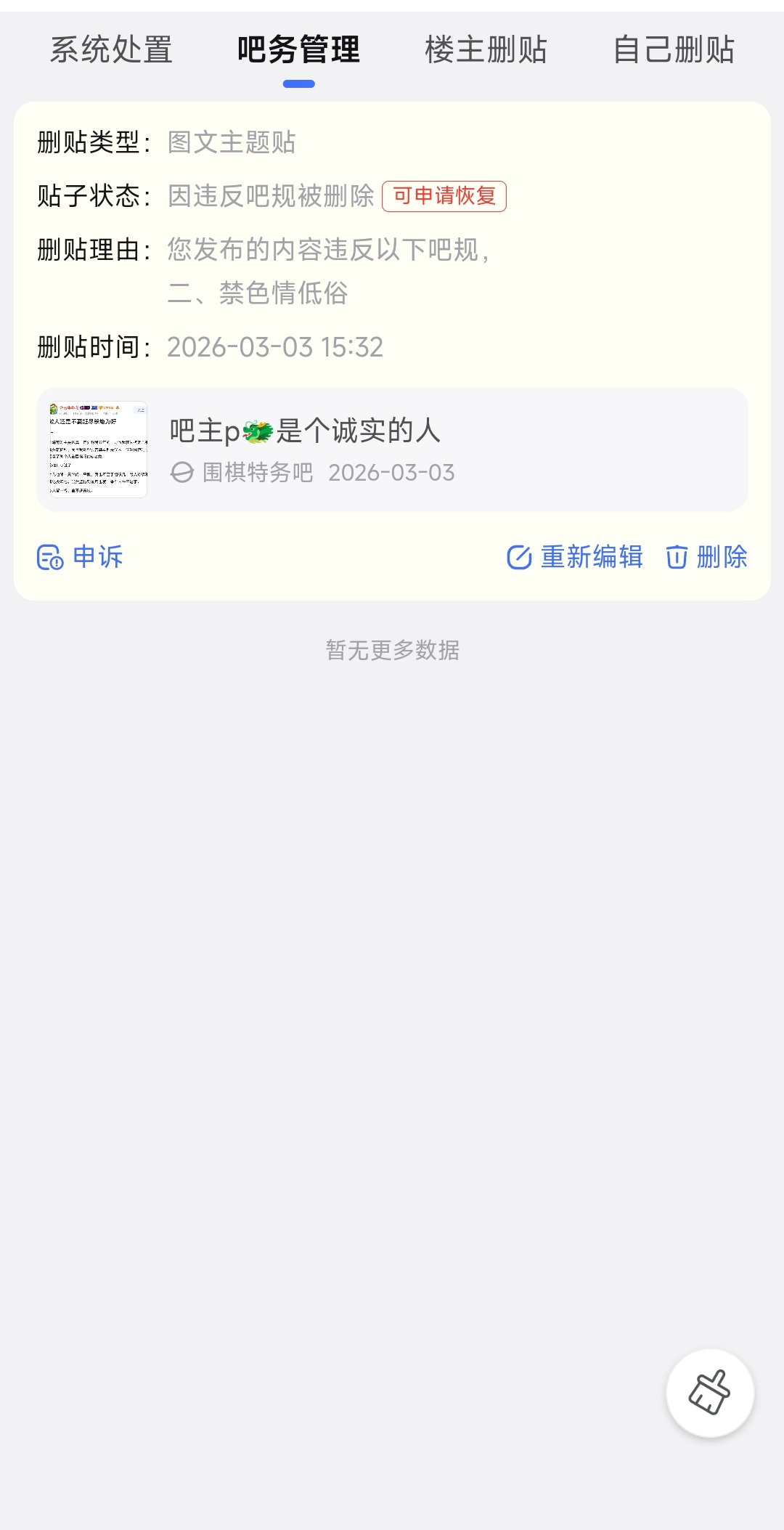This screenshot has height=1530, width=784.
Task: Switch to the 自己删贴 tab
Action: (674, 50)
